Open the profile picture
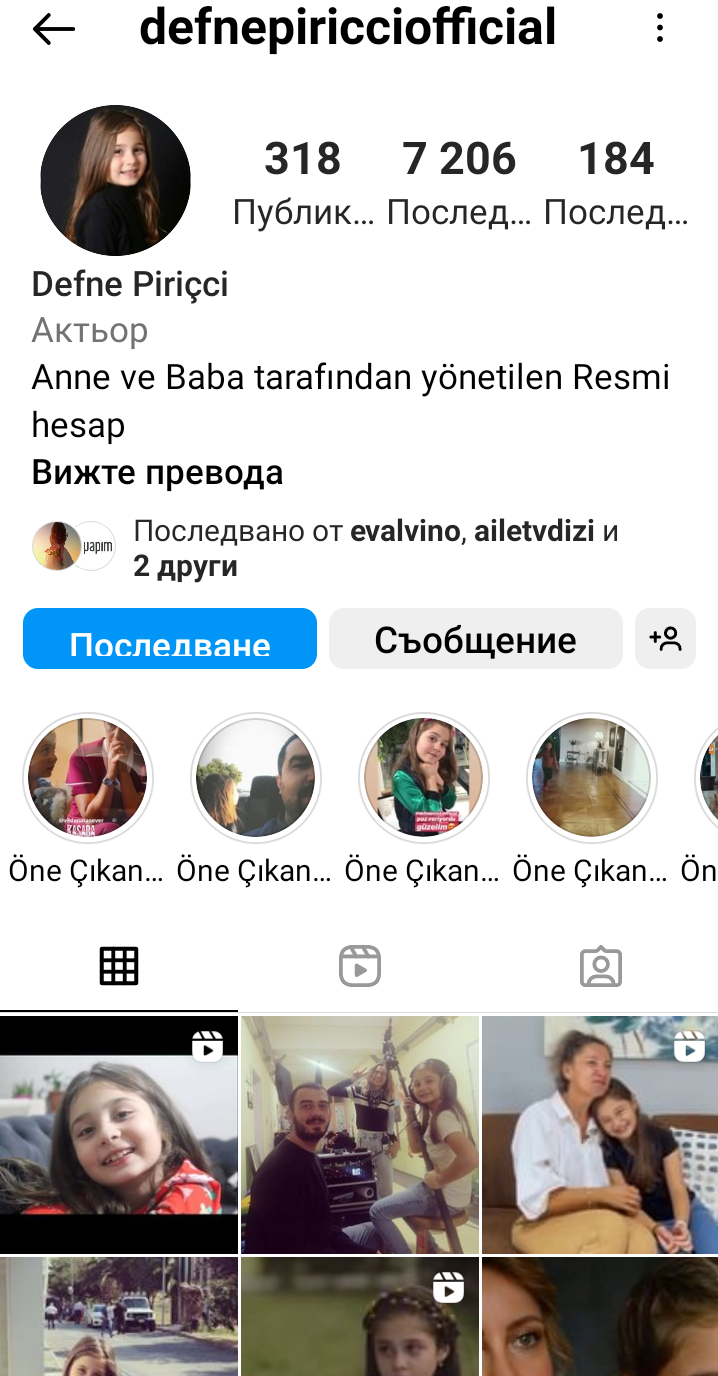This screenshot has width=718, height=1376. point(115,180)
